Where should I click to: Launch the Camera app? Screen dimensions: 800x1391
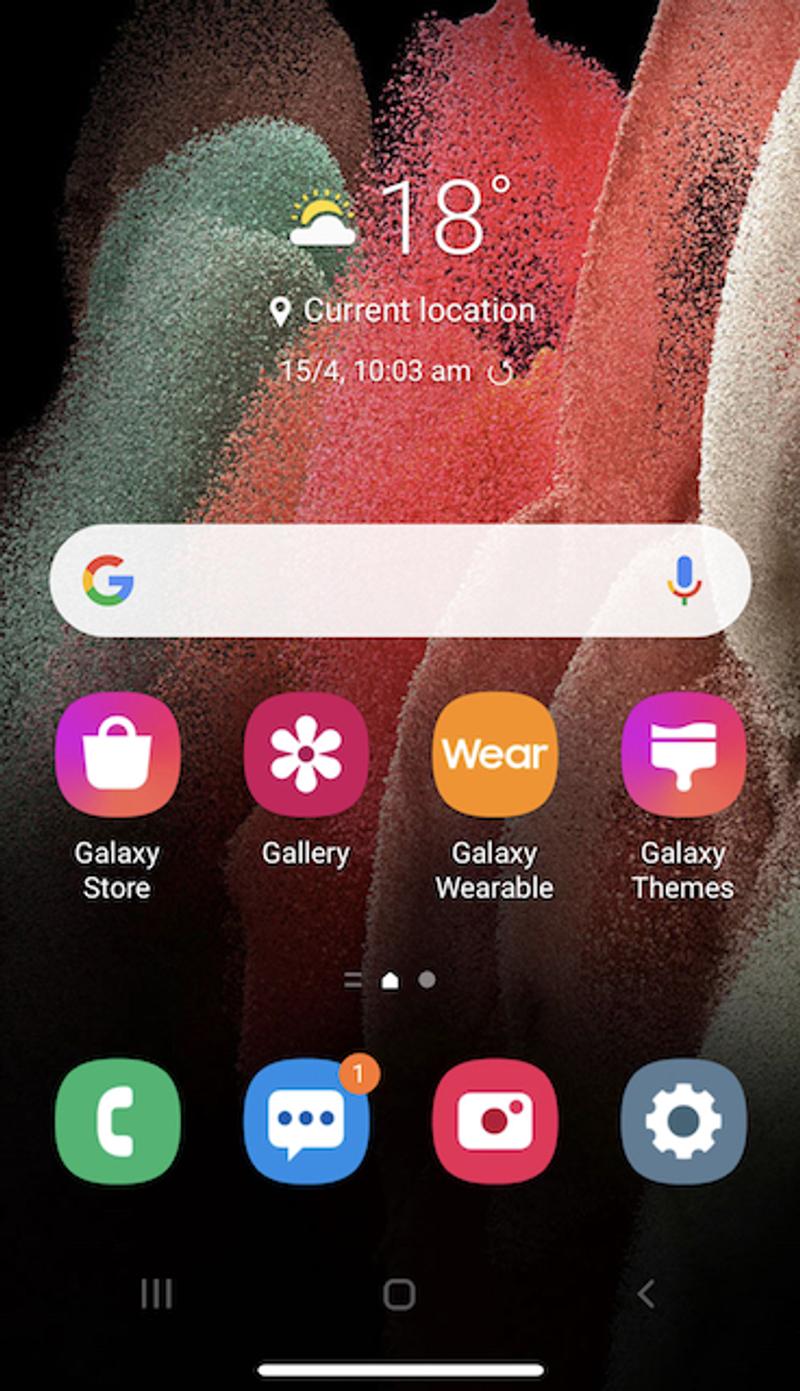tap(494, 1121)
